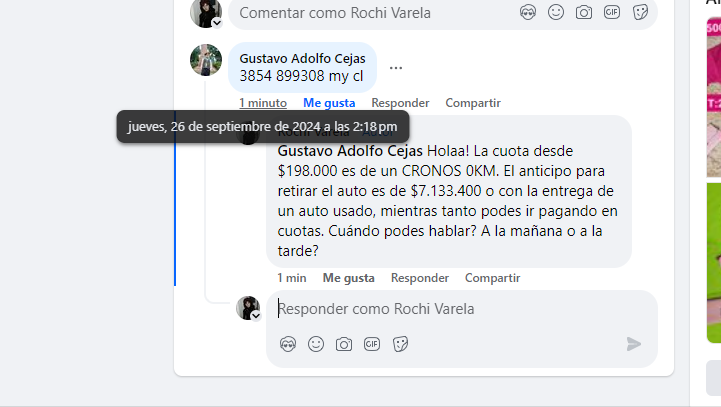Attach a photo in the reply box
The height and width of the screenshot is (407, 721).
344,344
